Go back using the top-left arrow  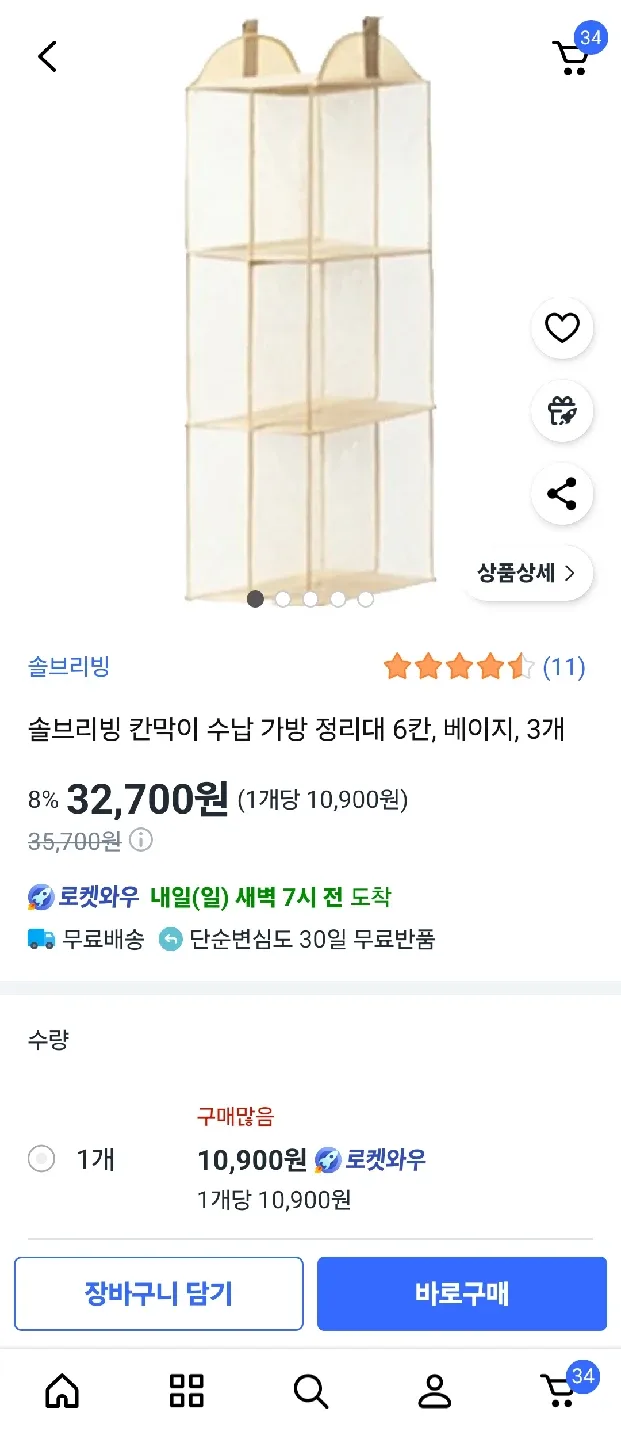coord(47,56)
